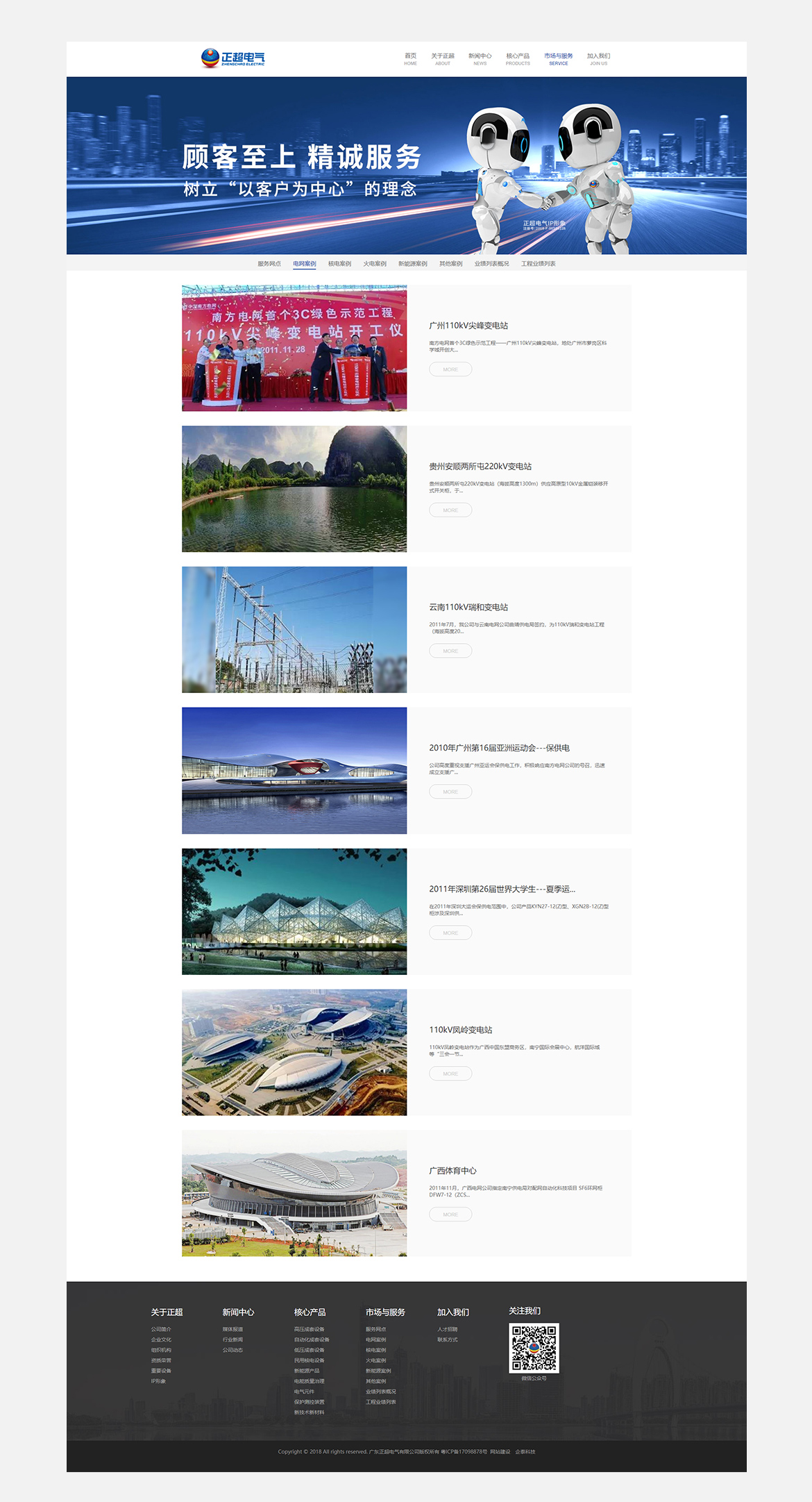Open the 公司简介 footer link
Screen dimensions: 812x1502
161,1329
